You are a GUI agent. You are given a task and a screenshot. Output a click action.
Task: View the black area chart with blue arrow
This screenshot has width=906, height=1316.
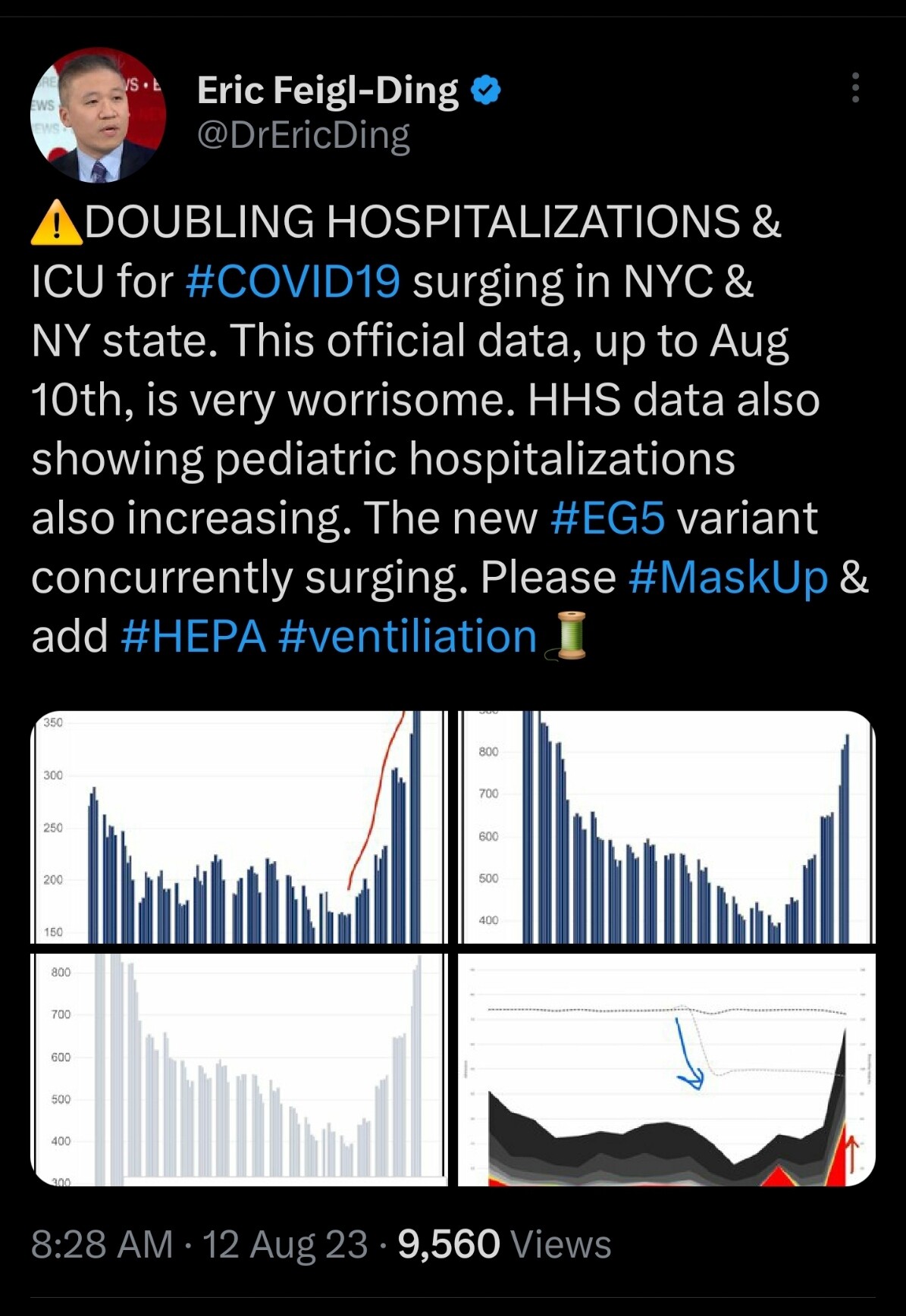pos(666,1070)
